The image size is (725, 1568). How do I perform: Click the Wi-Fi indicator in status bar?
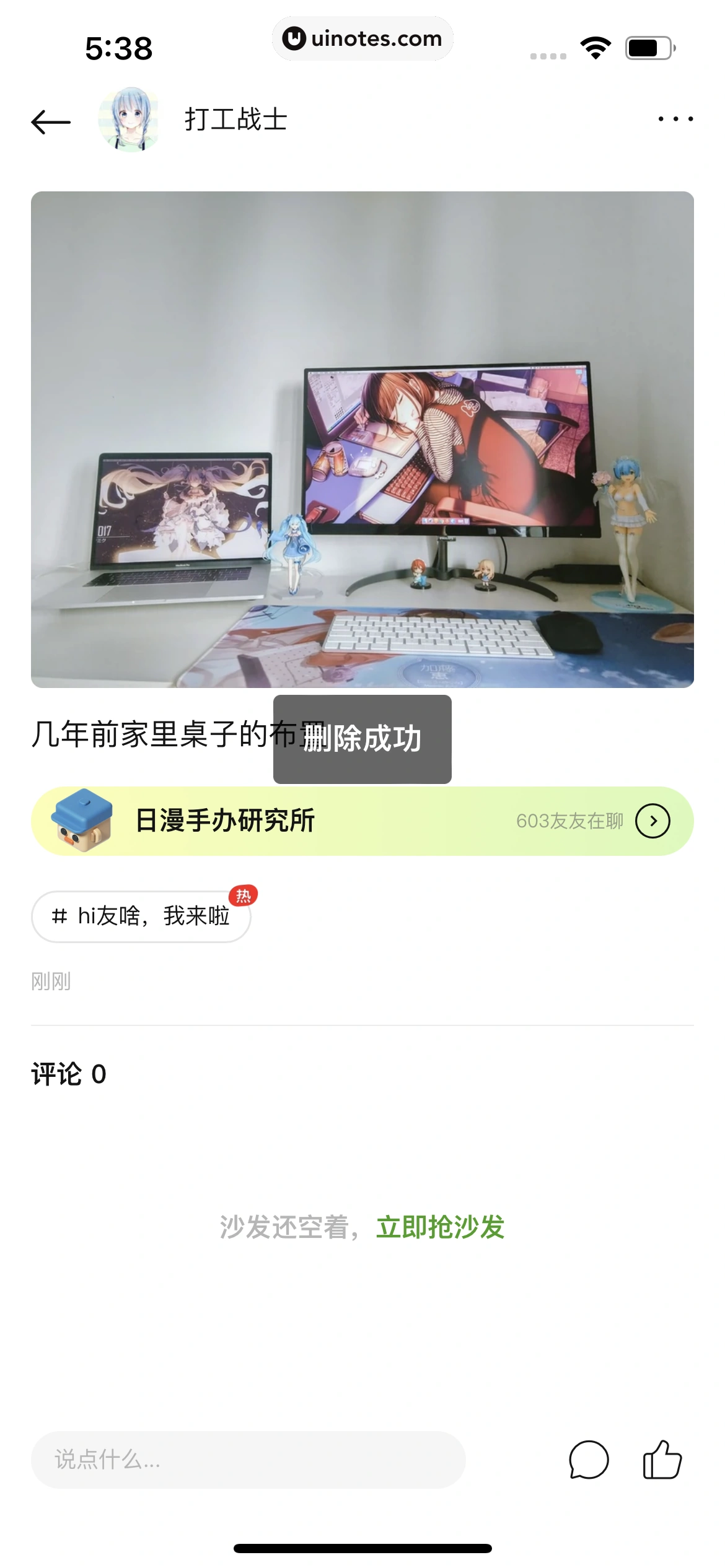click(x=595, y=46)
